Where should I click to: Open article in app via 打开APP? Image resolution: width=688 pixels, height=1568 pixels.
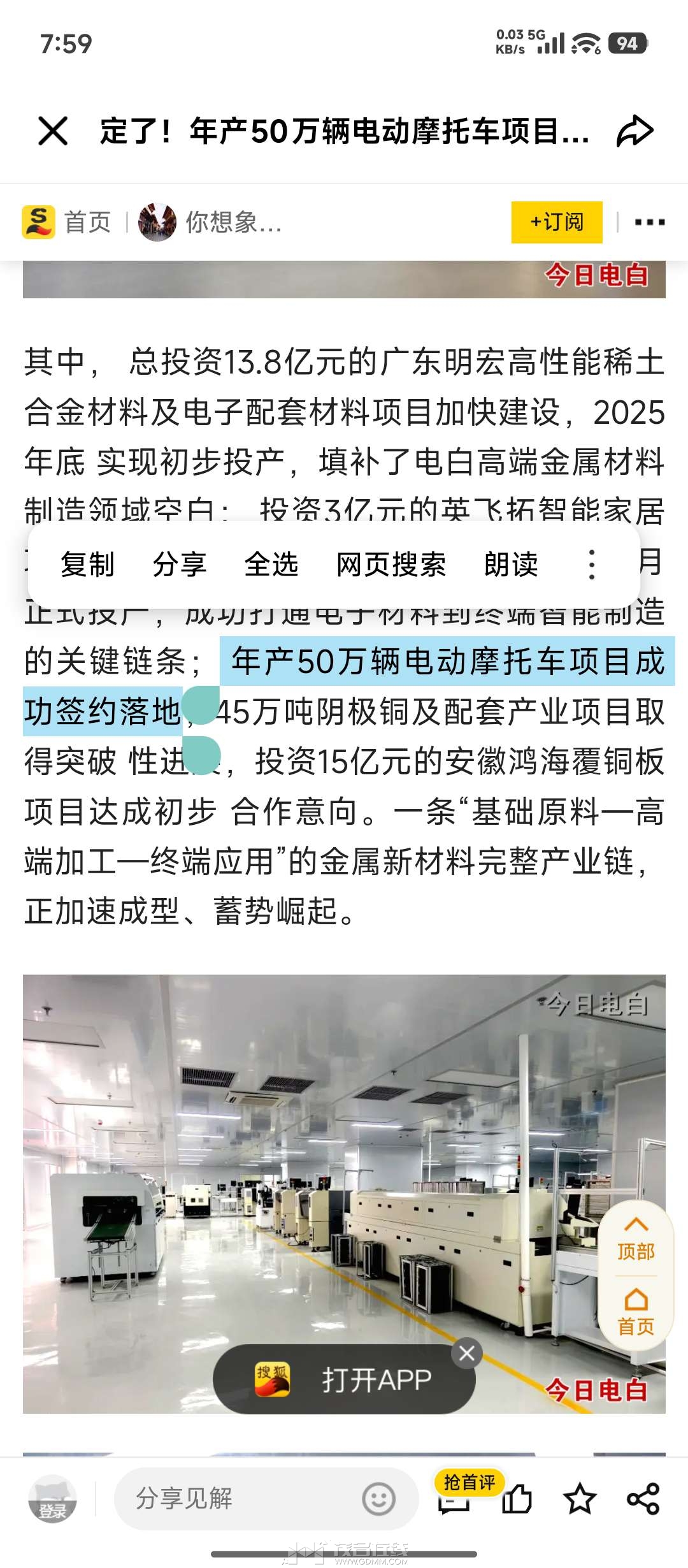(x=344, y=1380)
